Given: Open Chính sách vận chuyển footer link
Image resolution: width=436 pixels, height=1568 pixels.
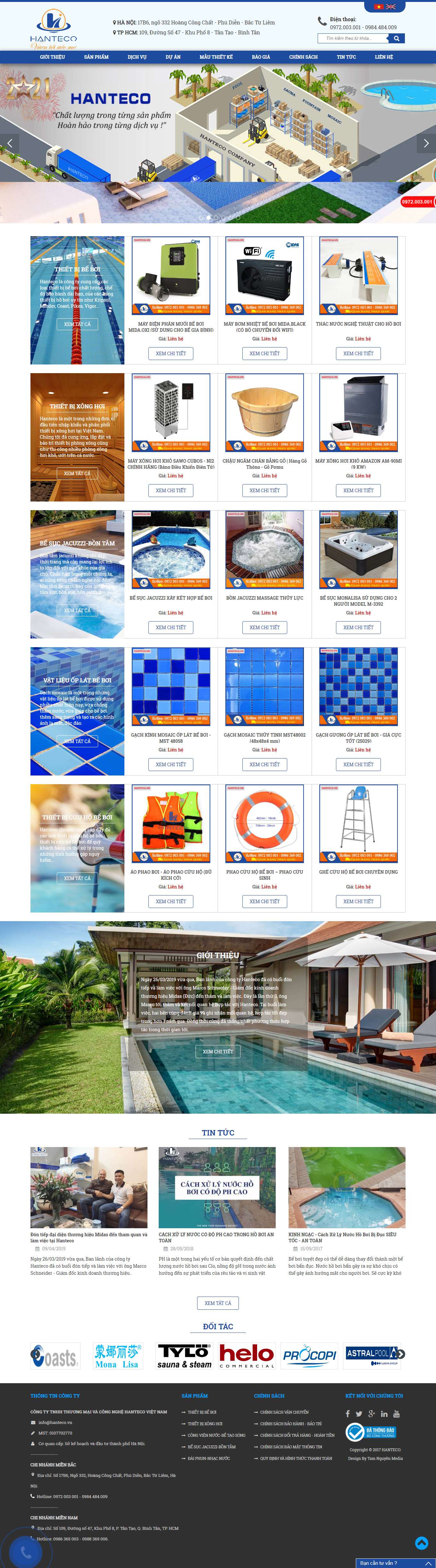Looking at the screenshot, I should tap(284, 1412).
